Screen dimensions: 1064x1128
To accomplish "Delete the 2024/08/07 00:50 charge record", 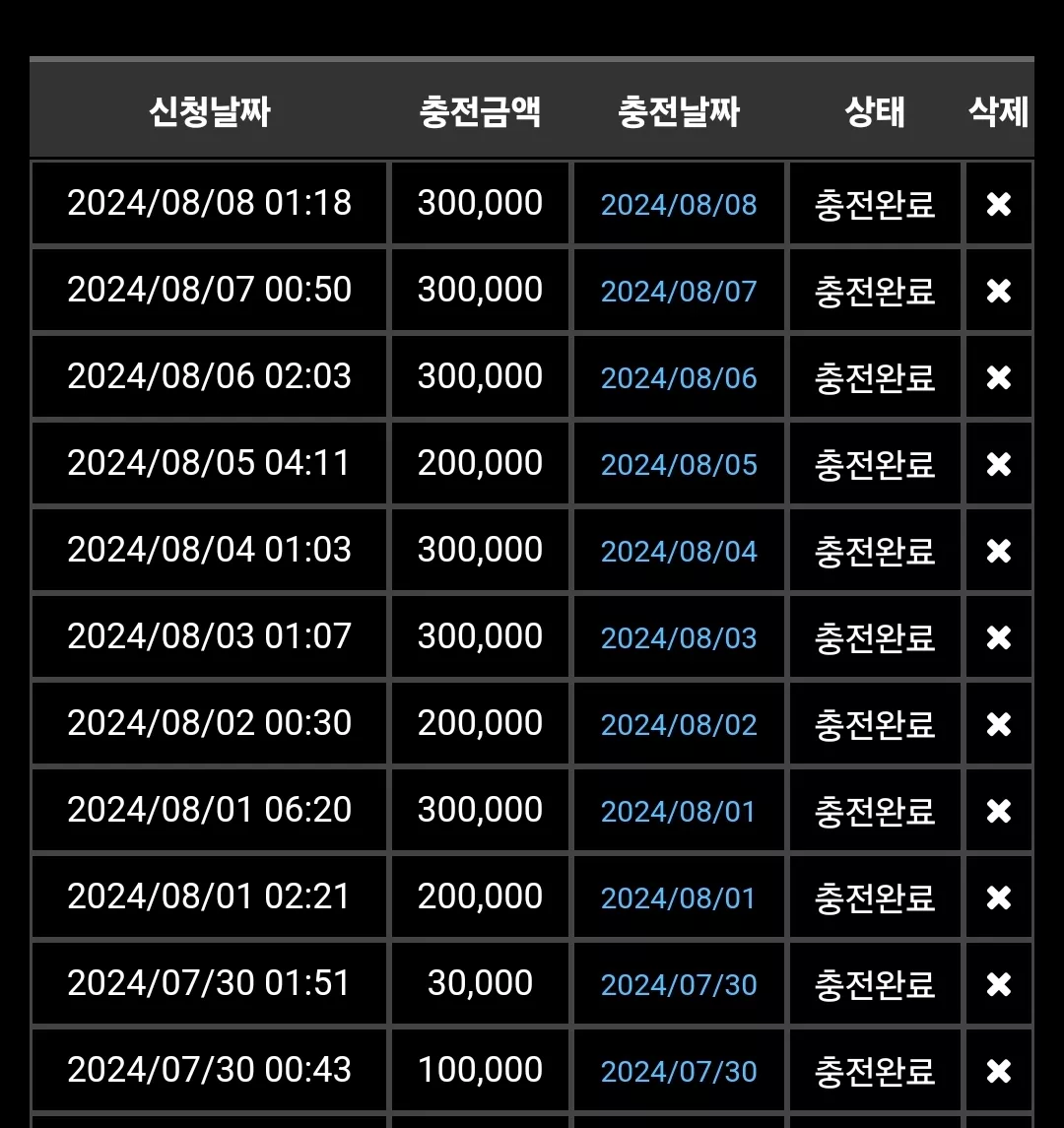I will point(999,291).
